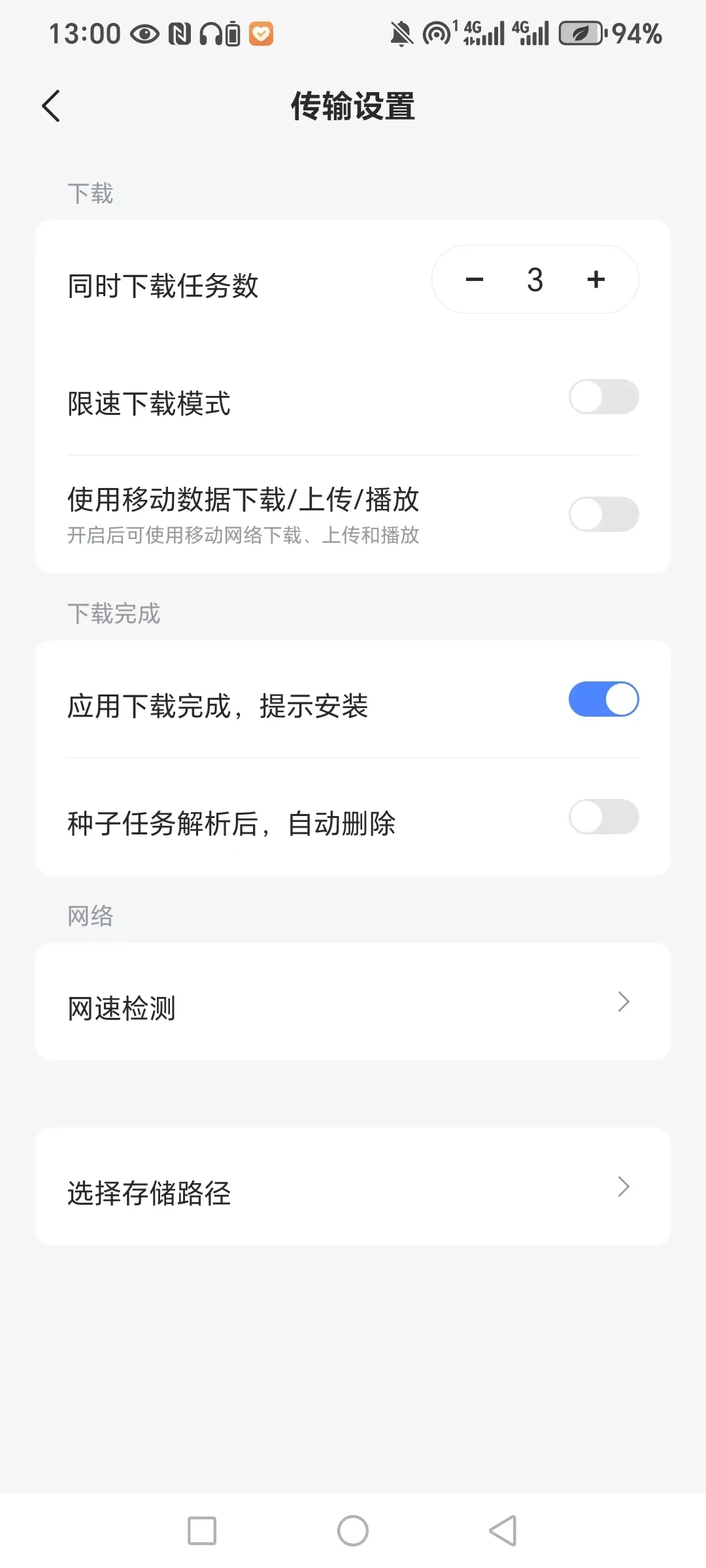The image size is (706, 1568).
Task: Disable 应用下载完成，提示安装 switch
Action: pos(602,698)
